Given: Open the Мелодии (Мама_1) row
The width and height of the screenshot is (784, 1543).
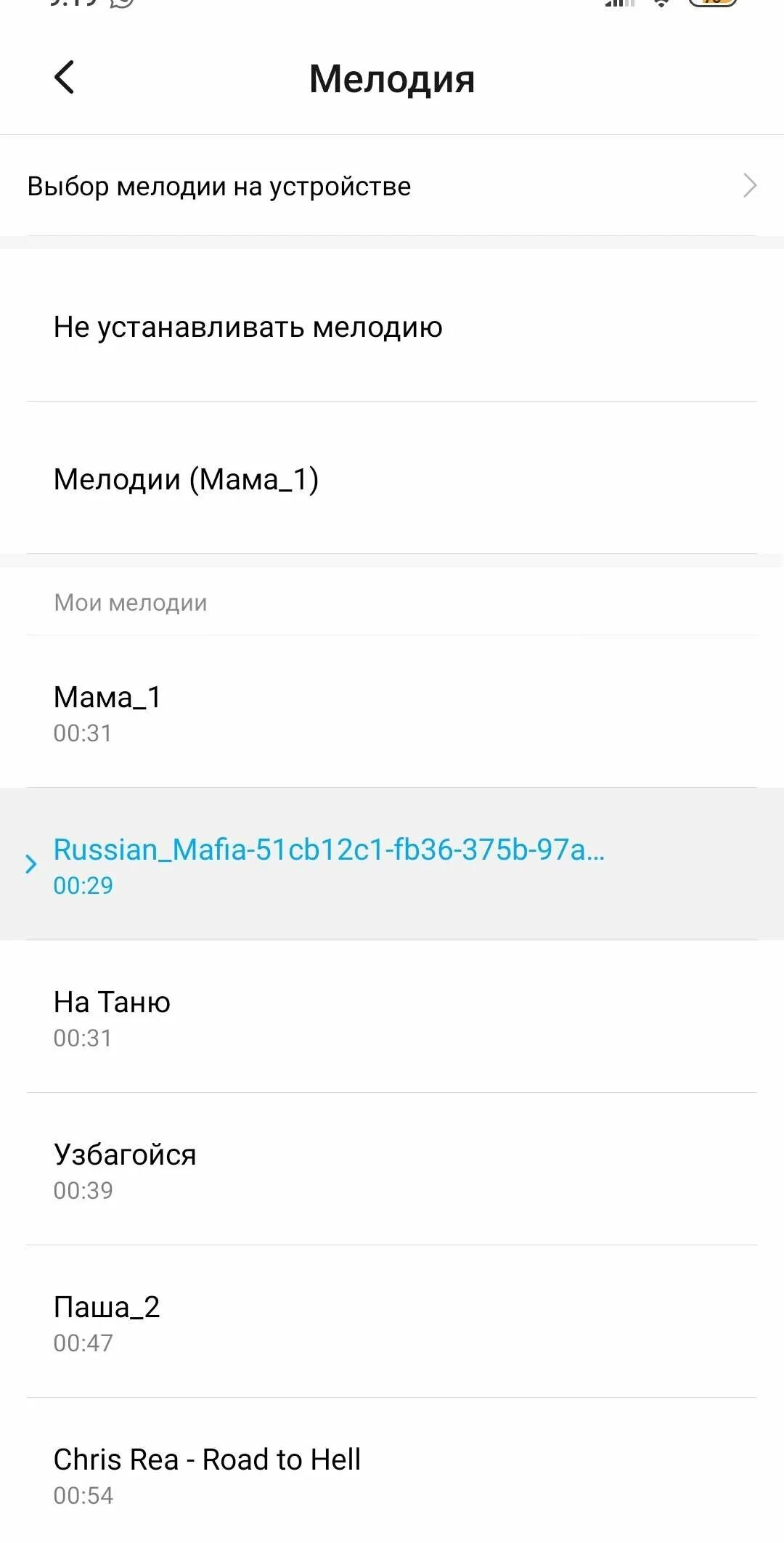Looking at the screenshot, I should click(392, 479).
